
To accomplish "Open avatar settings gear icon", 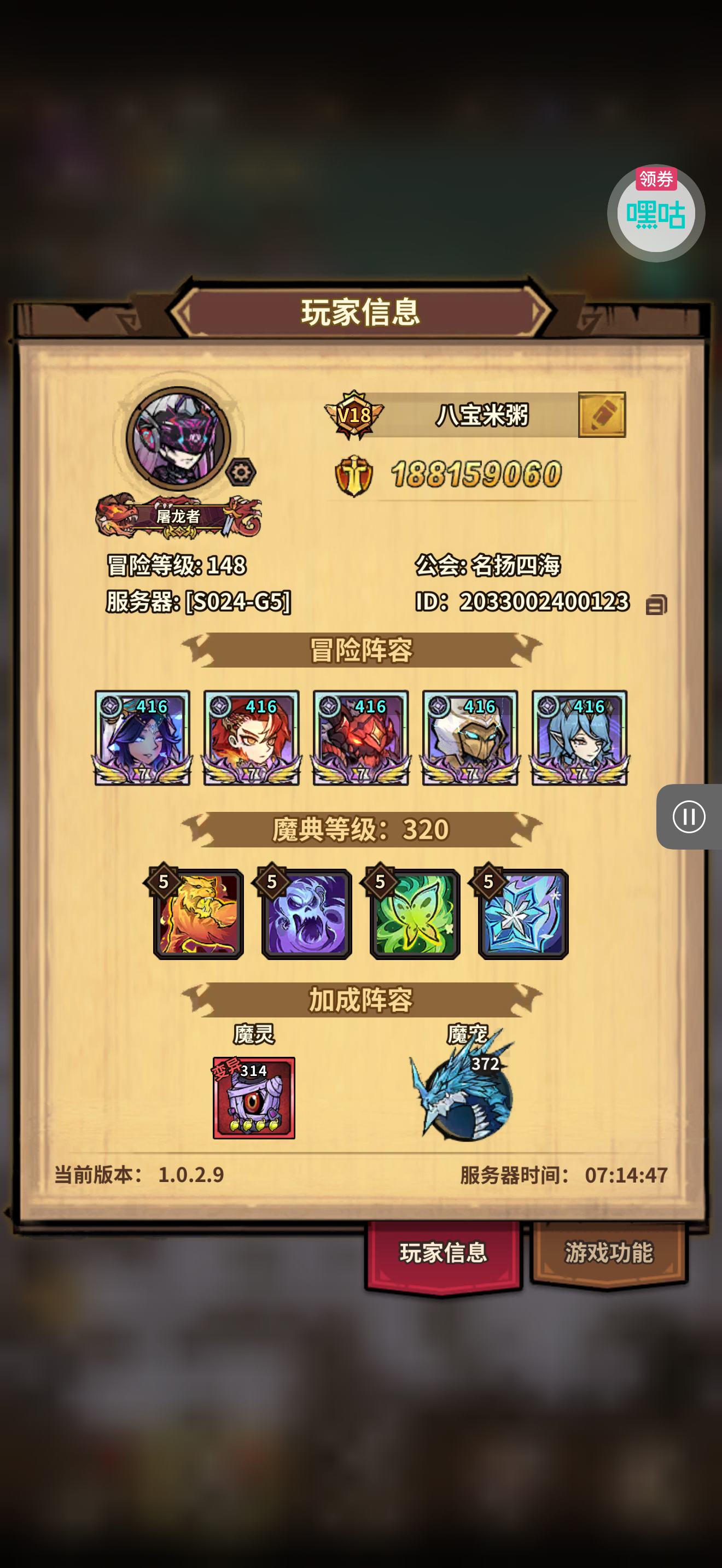I will 241,472.
